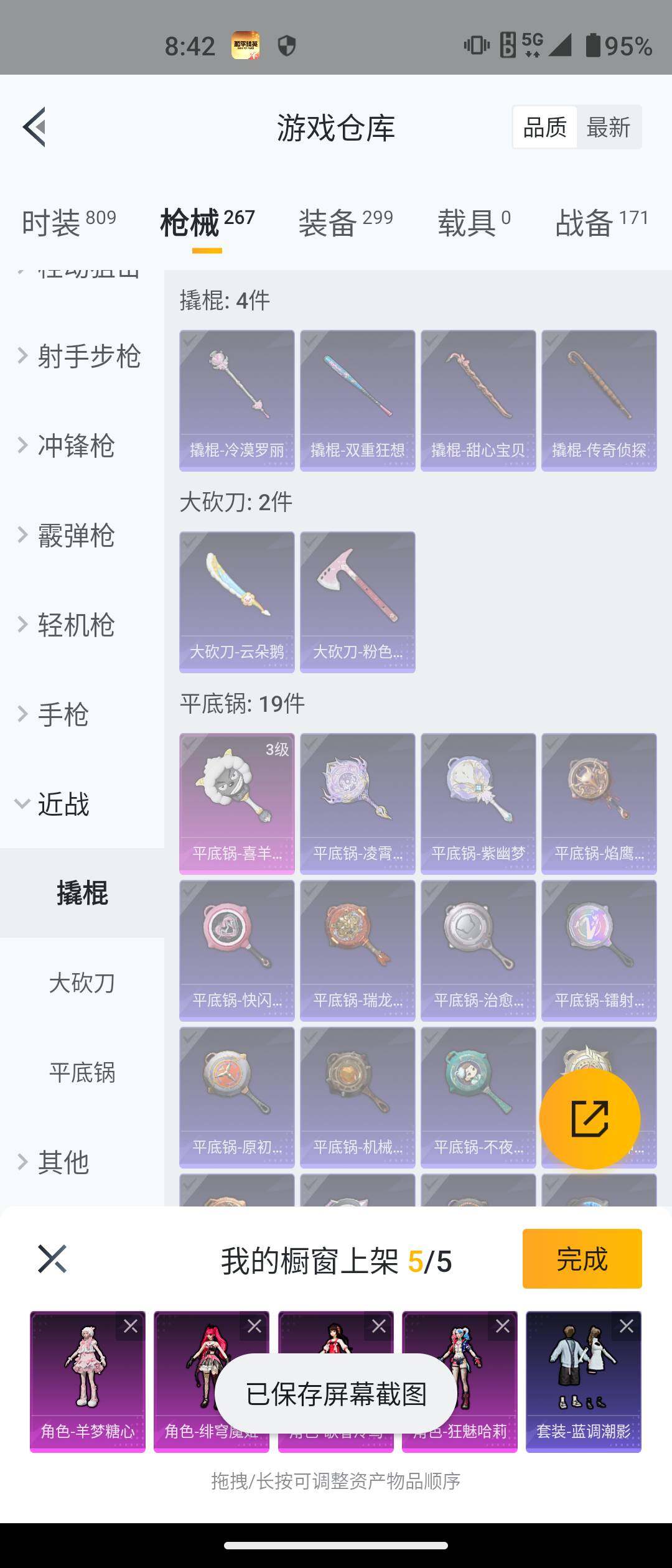Select the 大砍刀-云朵鹅 item
The height and width of the screenshot is (1568, 672).
pyautogui.click(x=237, y=602)
